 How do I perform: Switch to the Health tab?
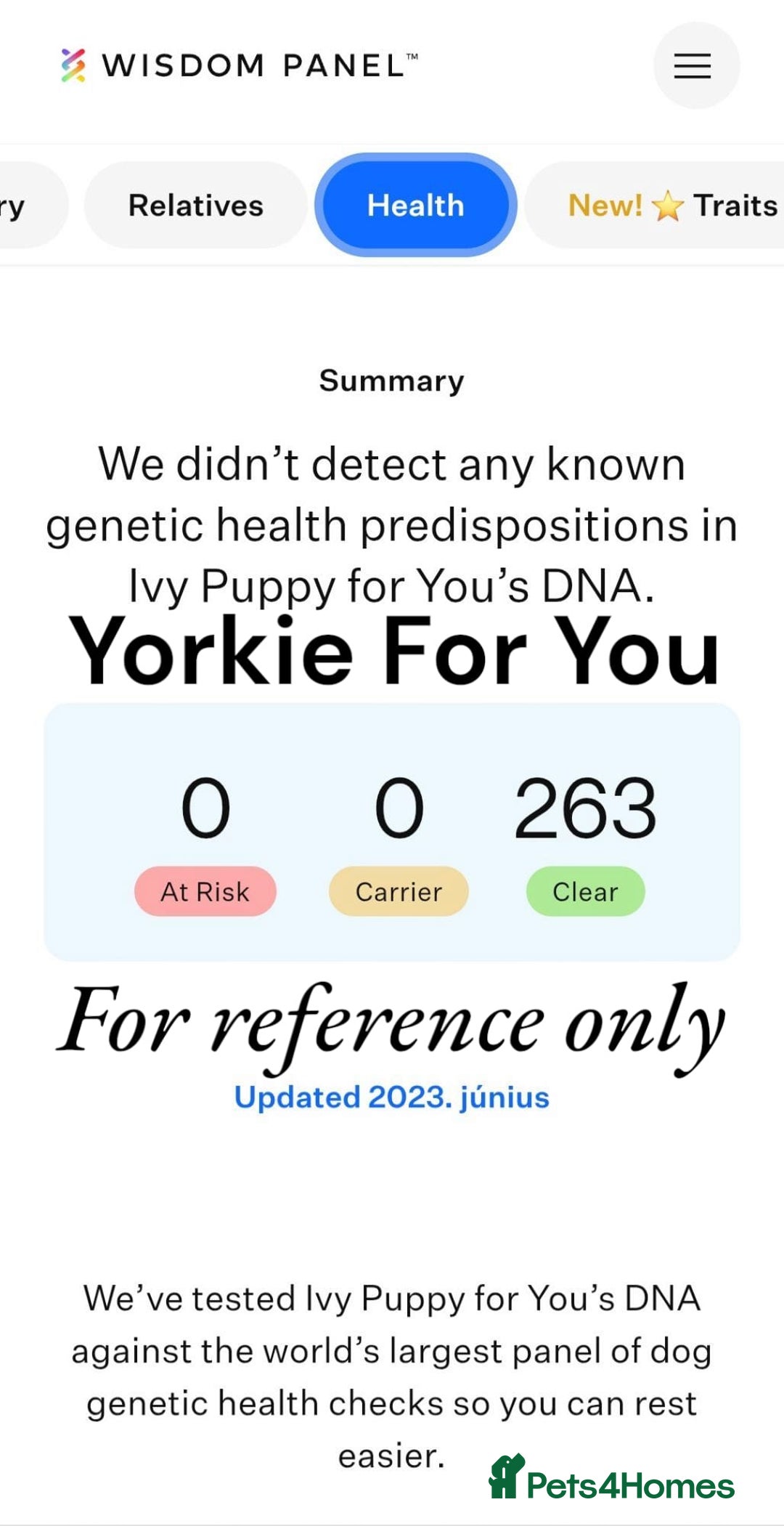415,205
